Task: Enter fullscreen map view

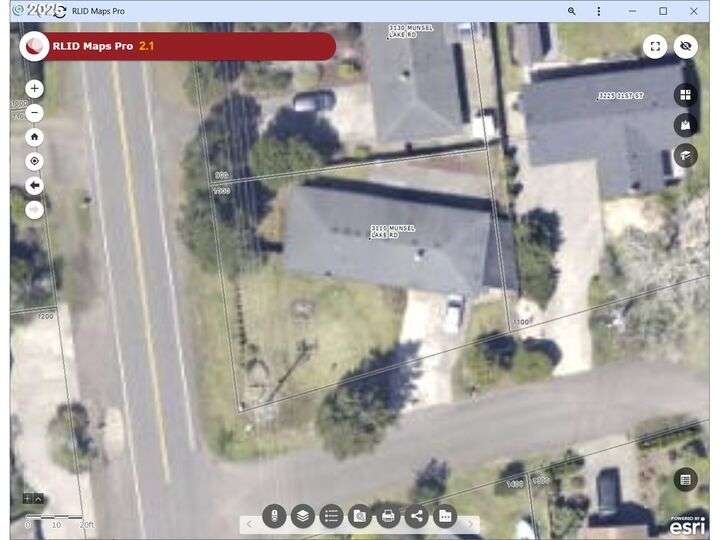Action: pos(655,46)
